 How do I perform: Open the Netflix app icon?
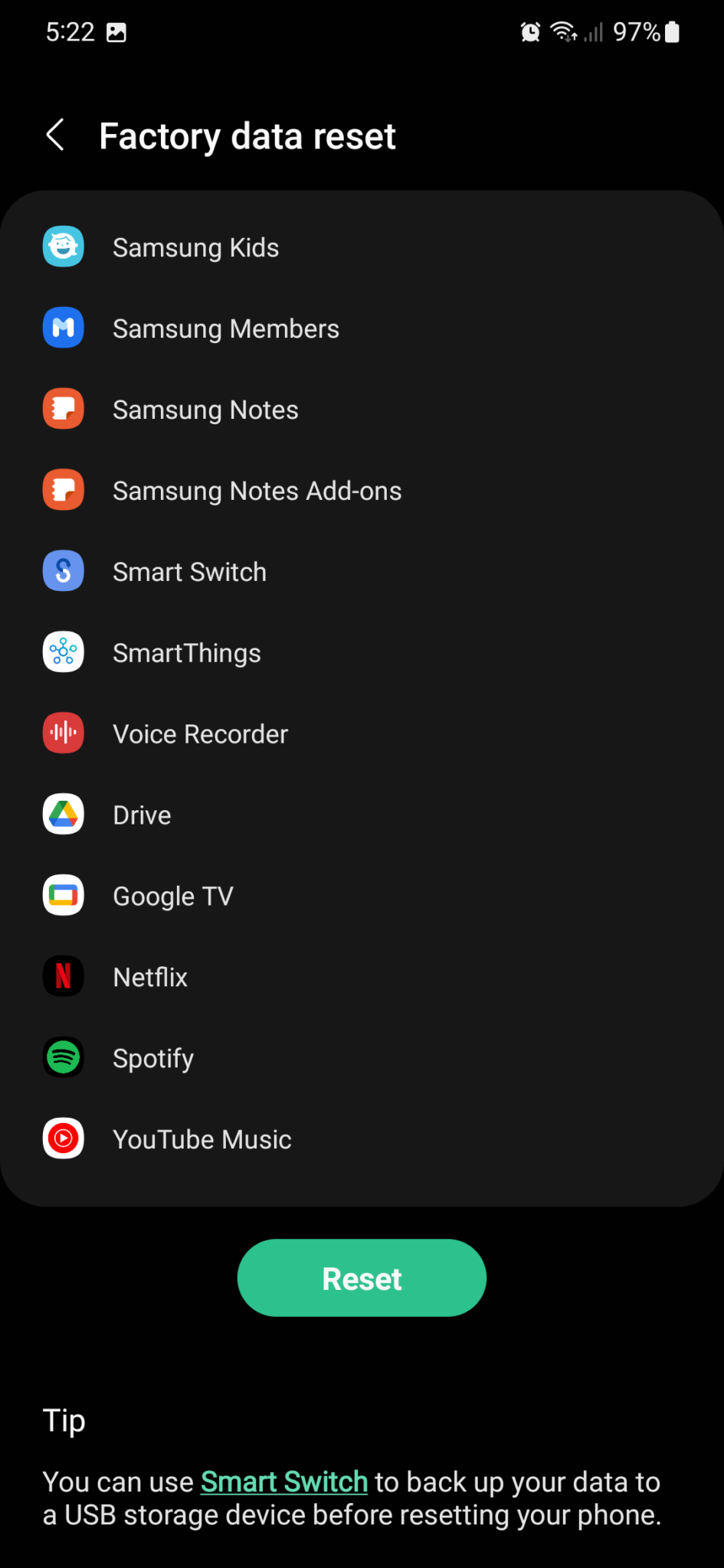(x=63, y=976)
